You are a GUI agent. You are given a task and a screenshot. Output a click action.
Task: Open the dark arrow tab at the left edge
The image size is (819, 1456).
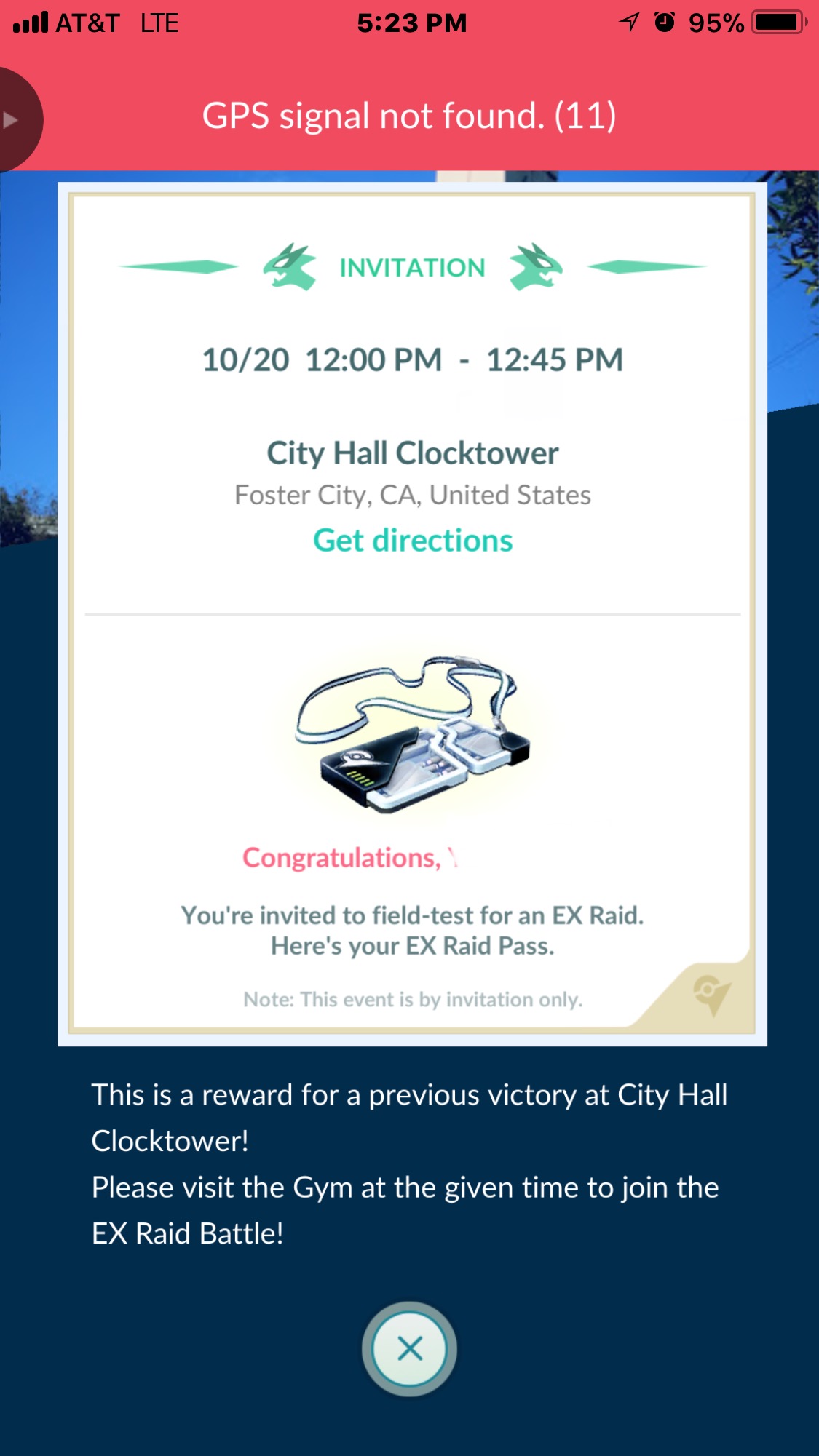[x=15, y=119]
